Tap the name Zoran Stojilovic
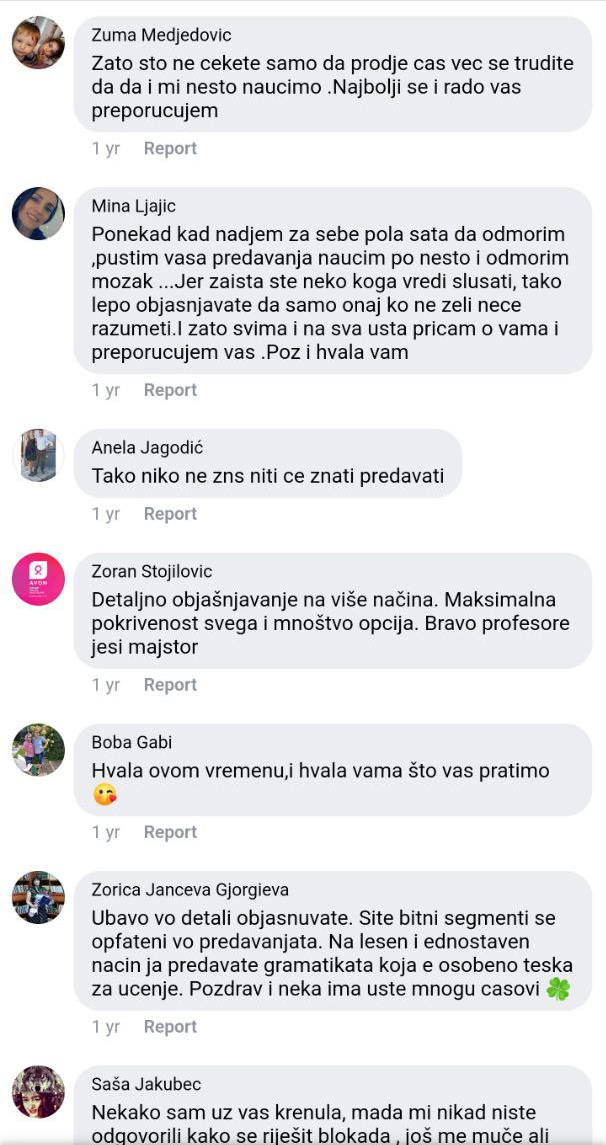This screenshot has height=1145, width=606. tap(151, 572)
